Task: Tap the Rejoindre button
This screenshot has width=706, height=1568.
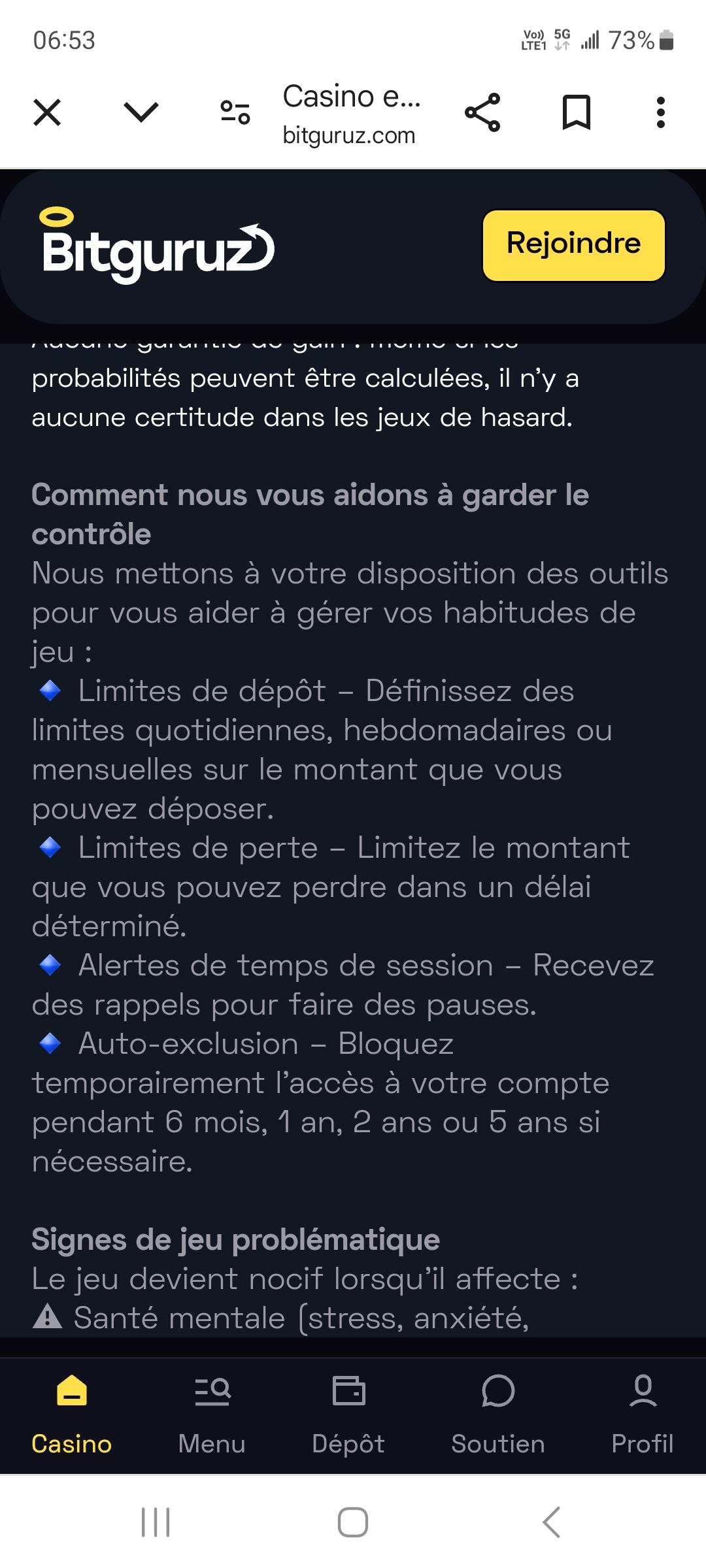Action: point(573,244)
